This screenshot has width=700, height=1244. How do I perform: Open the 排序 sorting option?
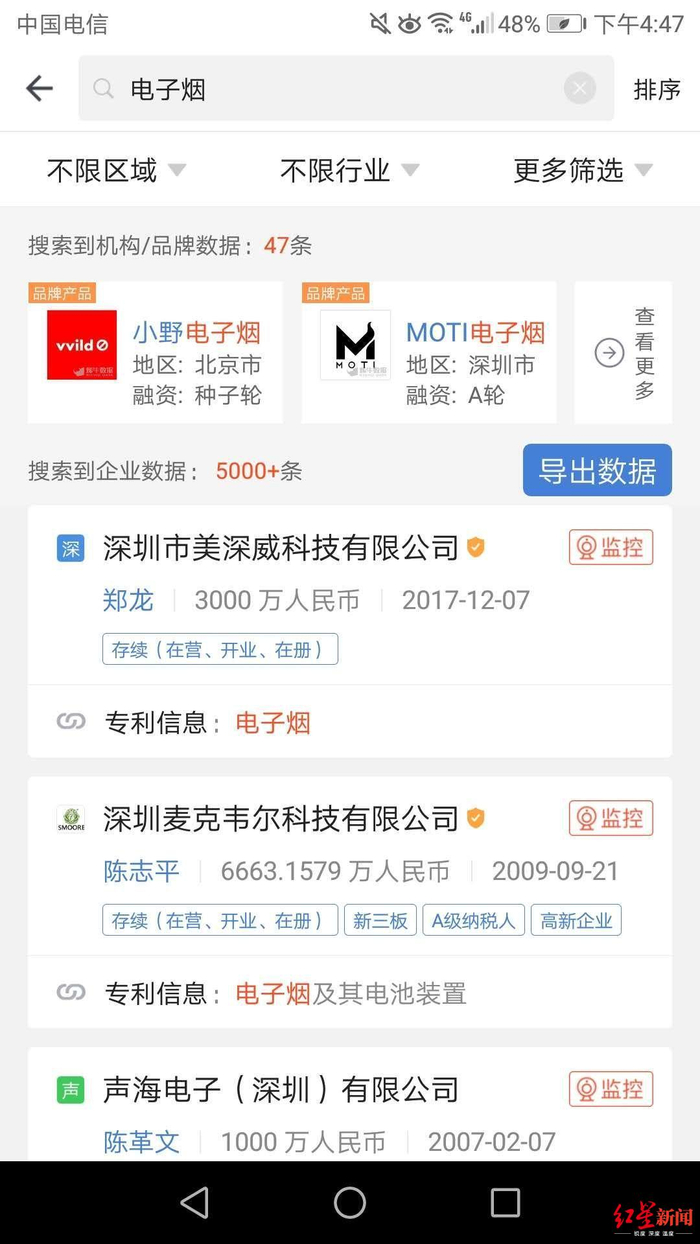(657, 89)
